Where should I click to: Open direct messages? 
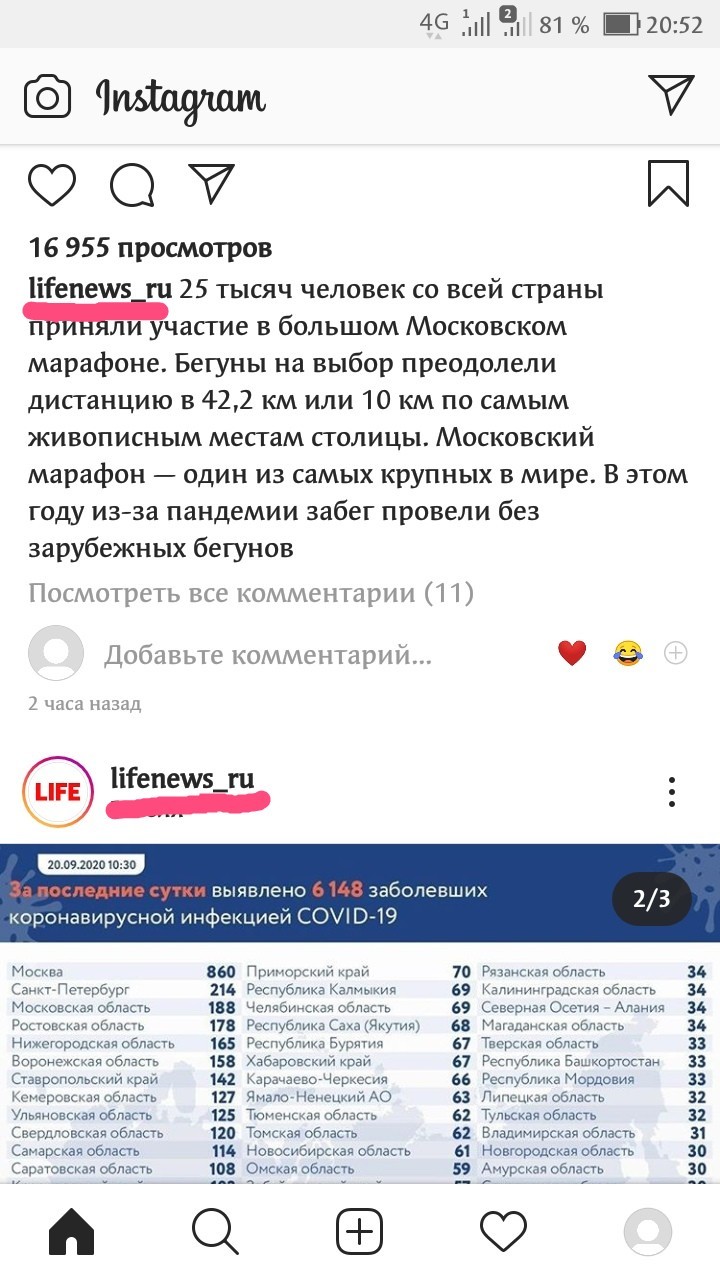[671, 95]
